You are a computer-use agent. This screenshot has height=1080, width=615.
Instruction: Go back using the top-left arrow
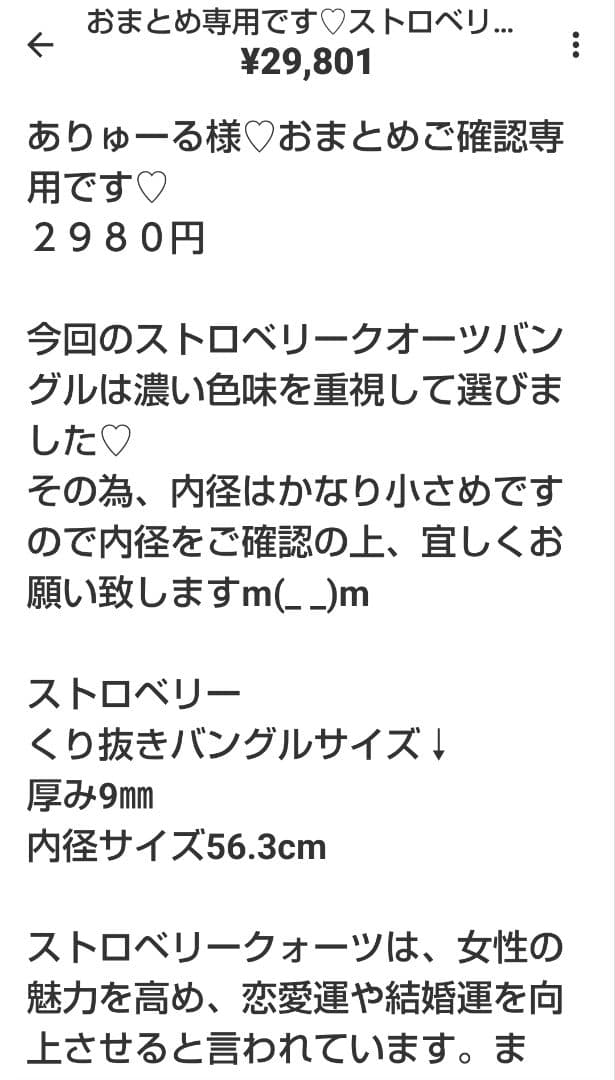[40, 45]
